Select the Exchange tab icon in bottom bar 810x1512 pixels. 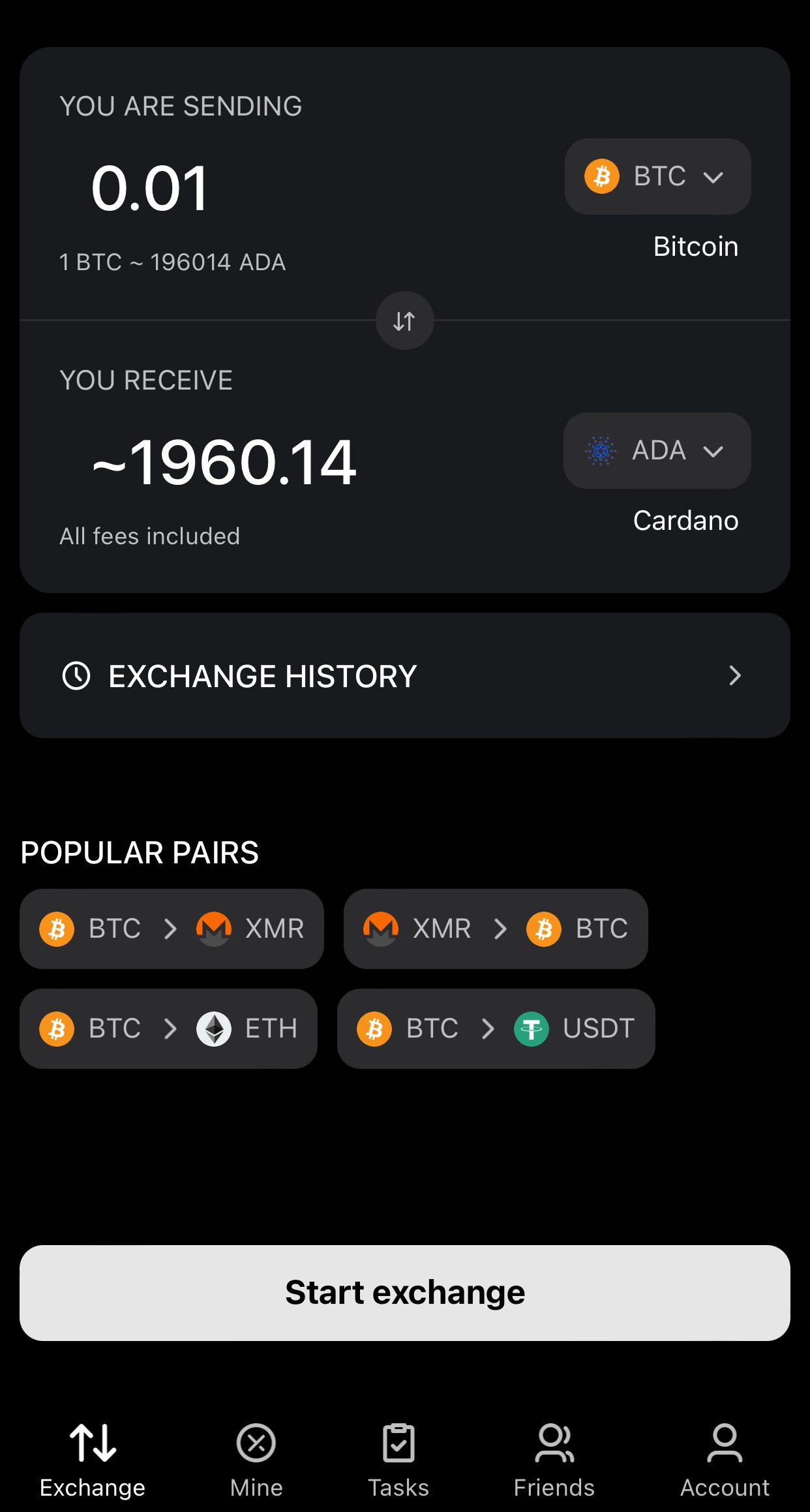tap(92, 1443)
